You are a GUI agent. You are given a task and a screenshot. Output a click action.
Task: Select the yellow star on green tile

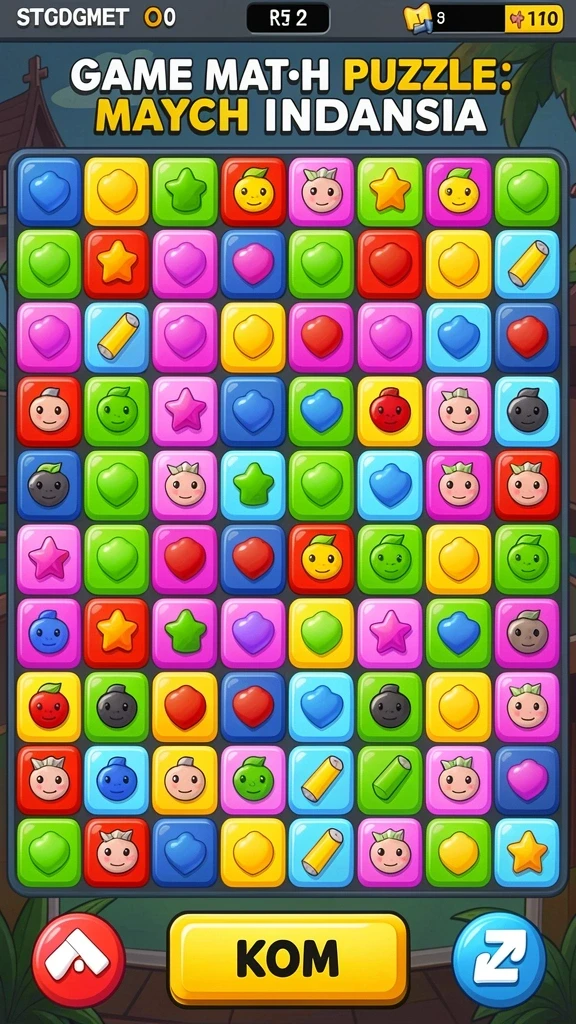[x=390, y=191]
